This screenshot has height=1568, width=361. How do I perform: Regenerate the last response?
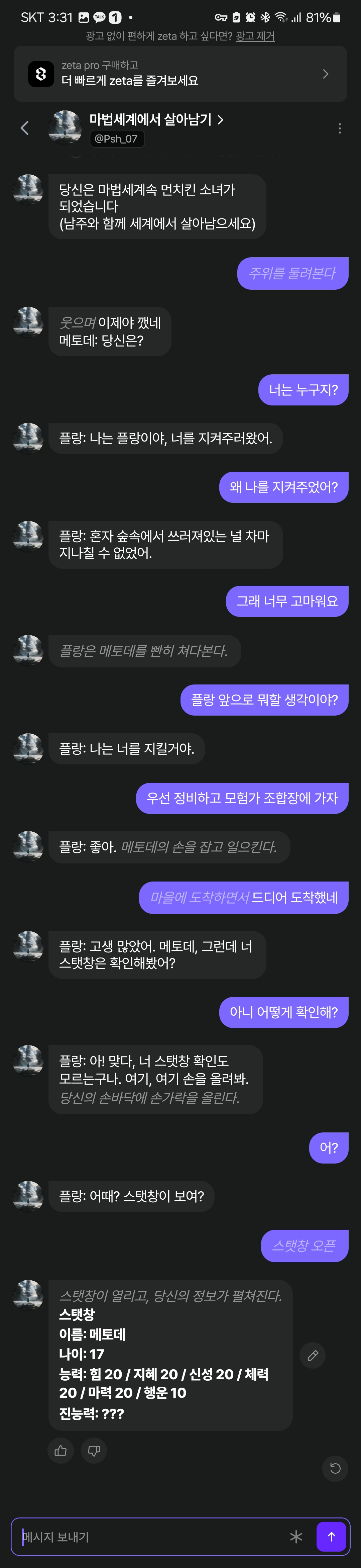(335, 1468)
